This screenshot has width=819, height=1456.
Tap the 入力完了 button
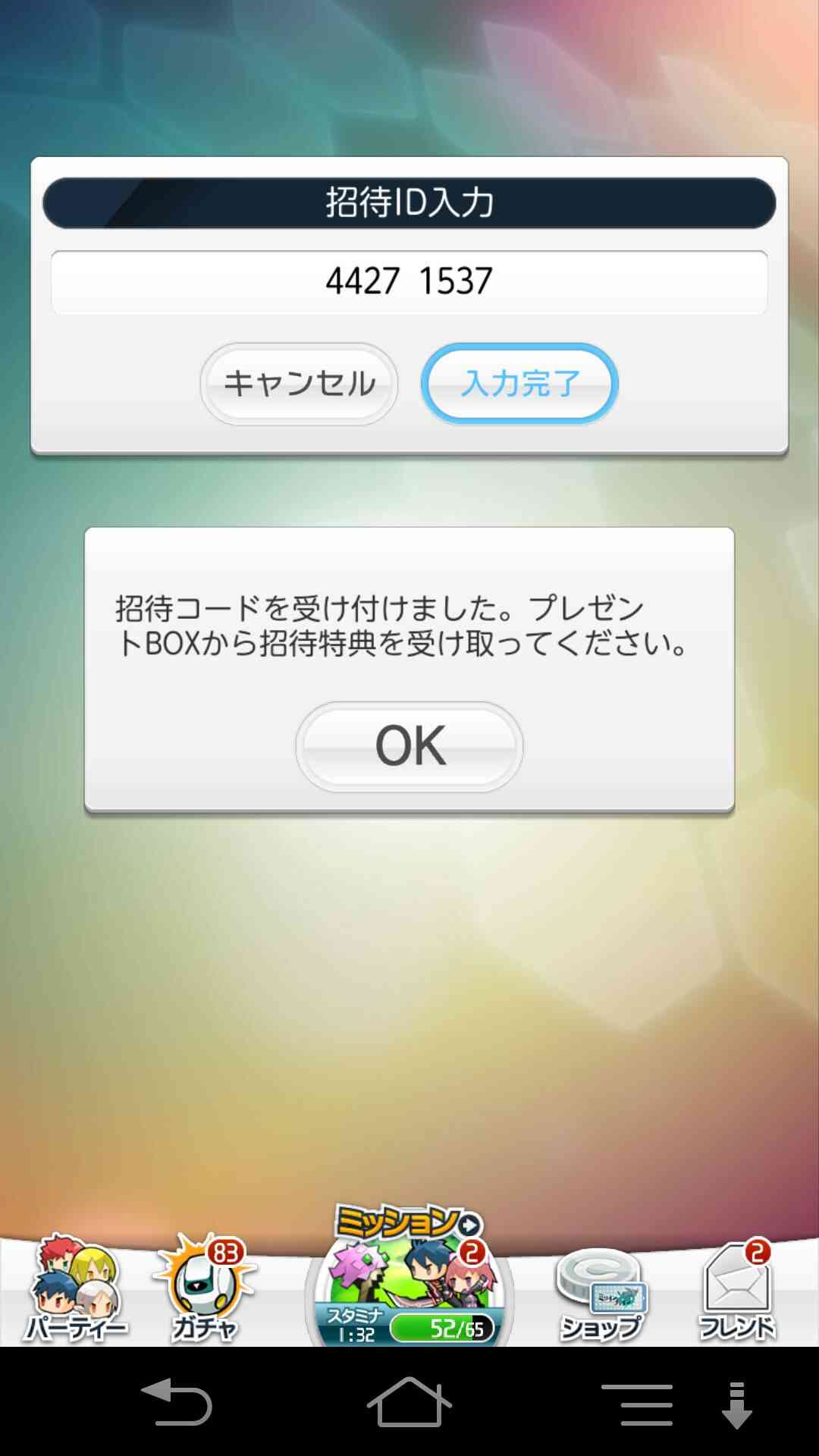pos(519,384)
